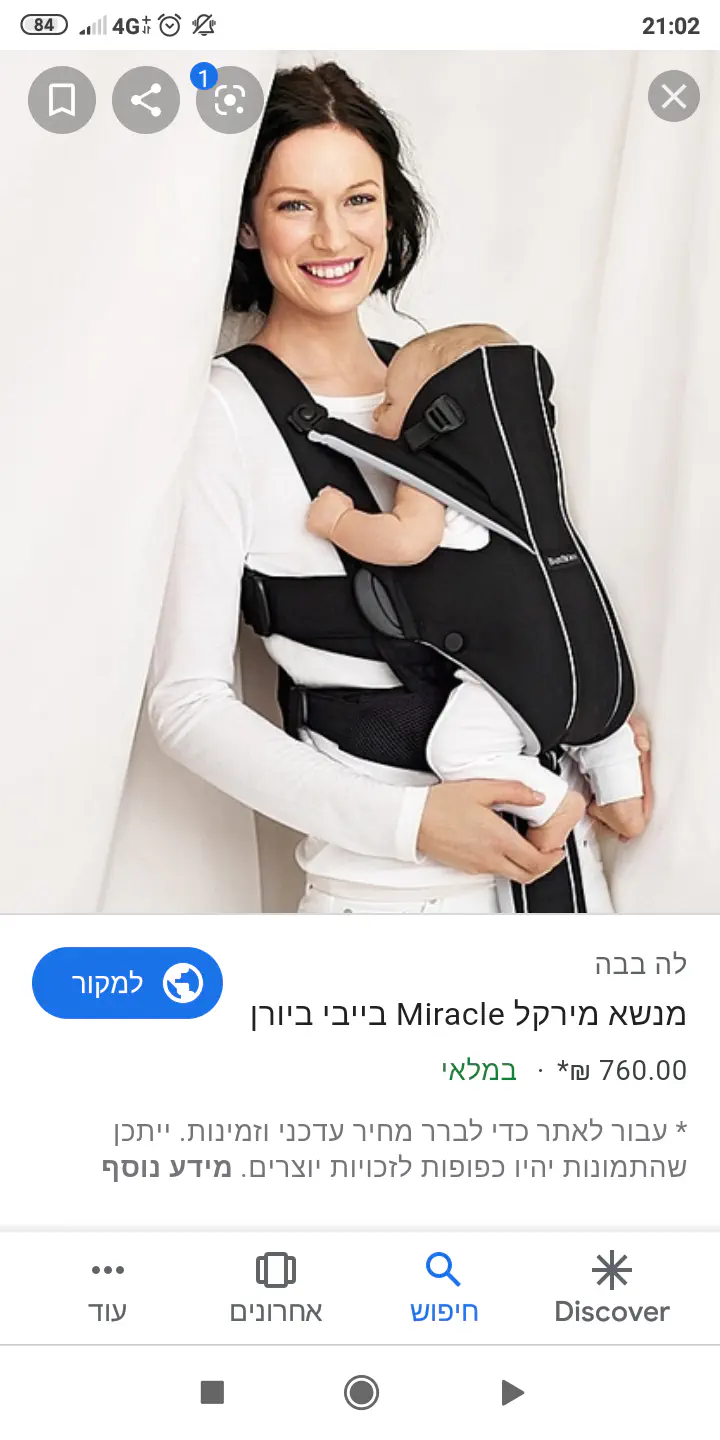This screenshot has height=1440, width=720.
Task: Search inside image with Lens
Action: [229, 99]
